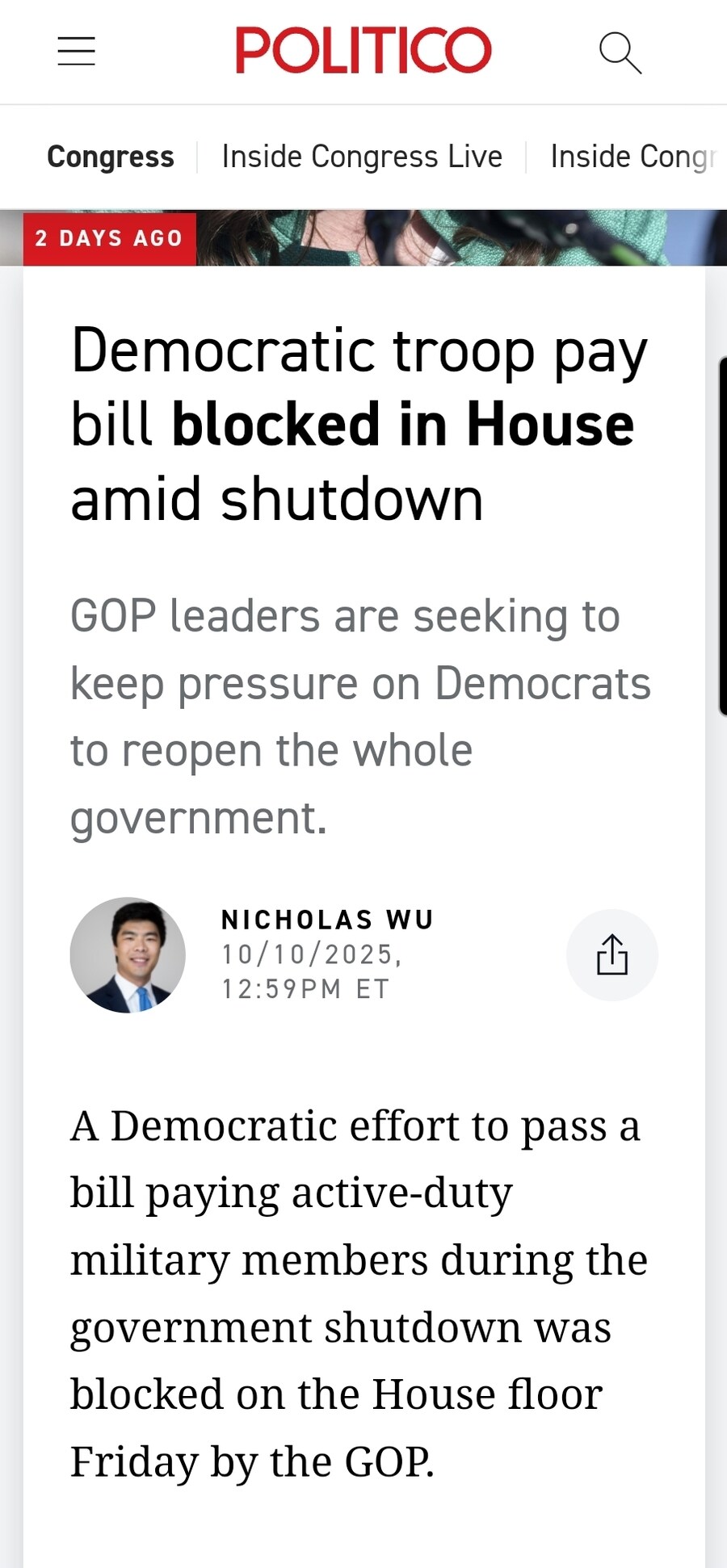View Nicholas Wu's author page

[327, 920]
